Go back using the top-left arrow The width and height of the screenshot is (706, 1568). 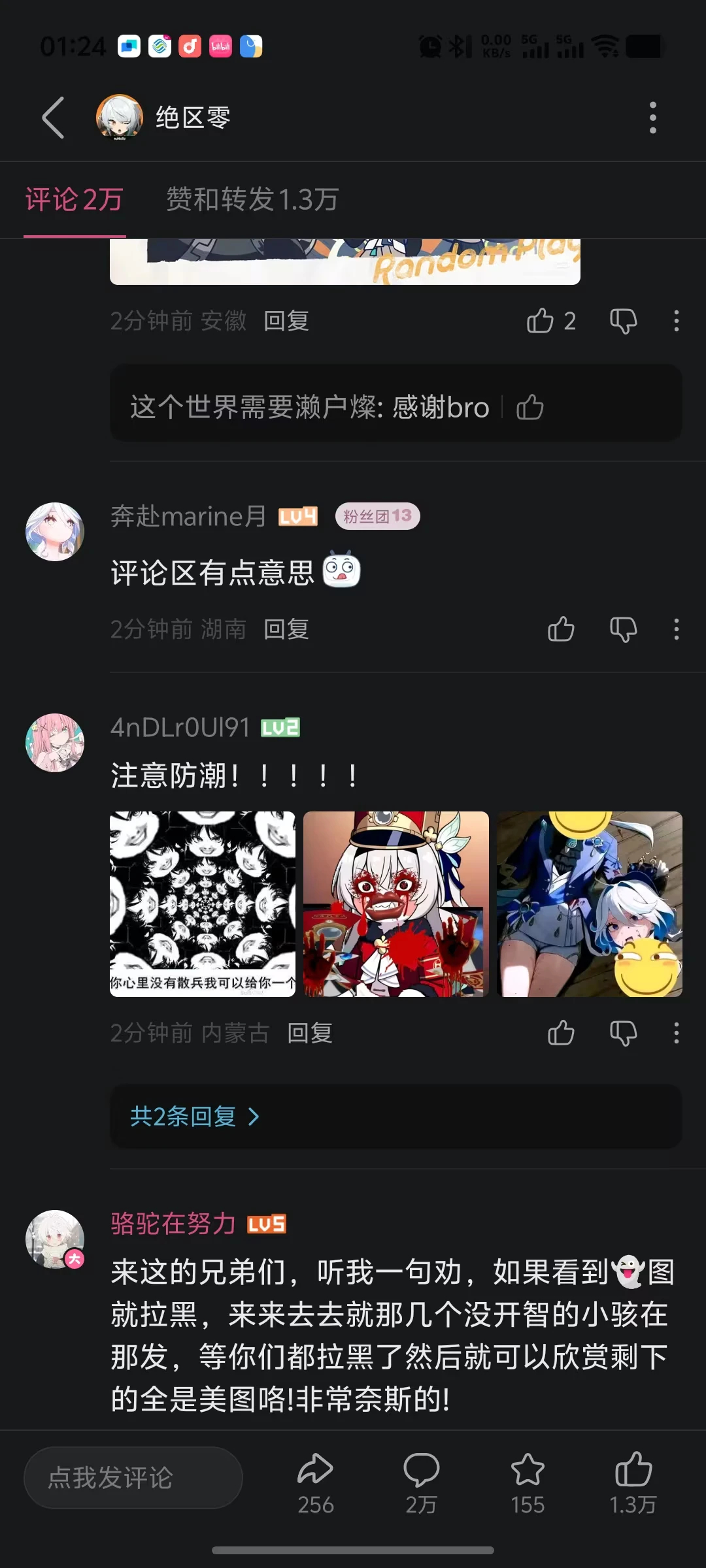[54, 118]
